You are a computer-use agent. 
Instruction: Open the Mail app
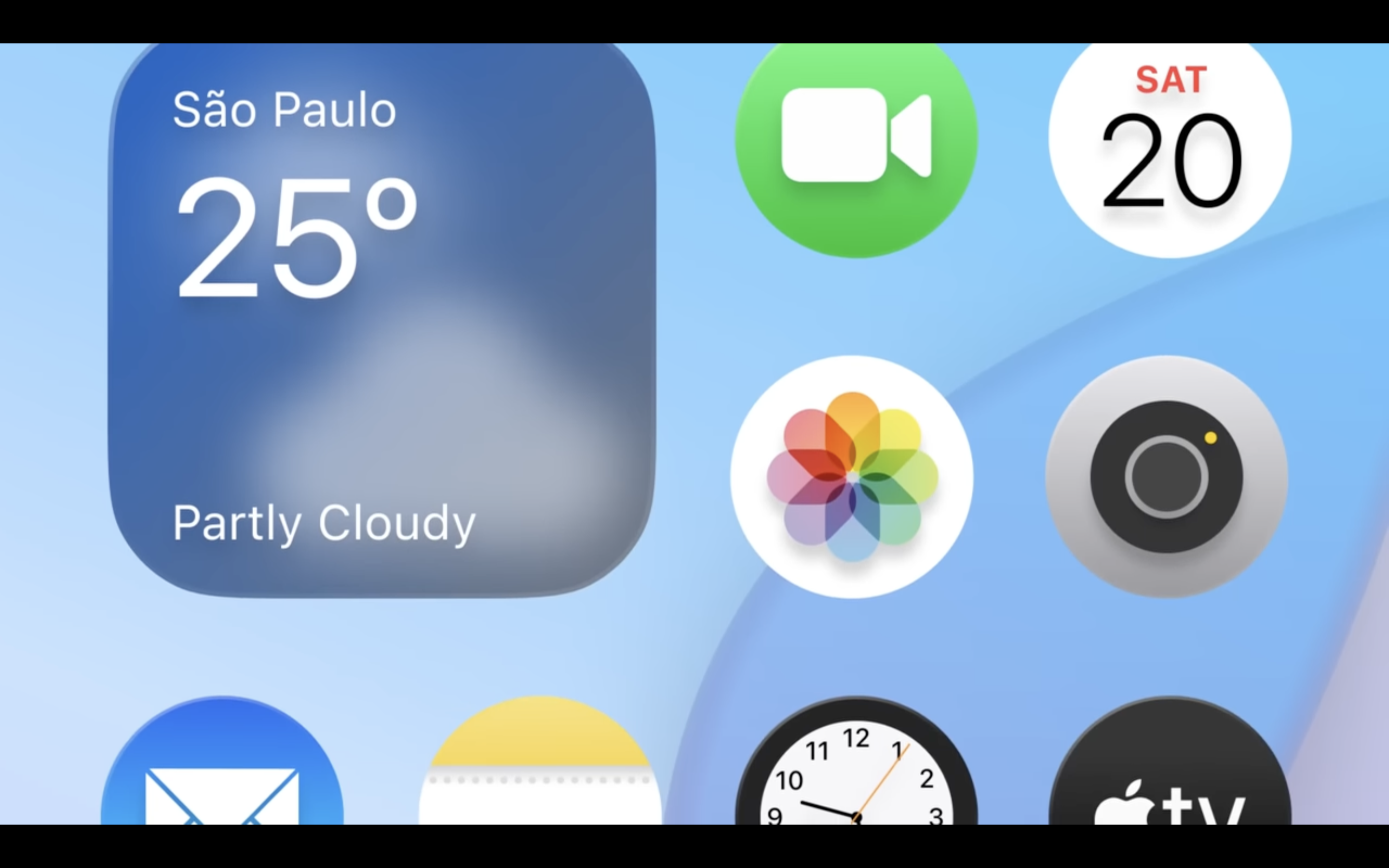[222, 769]
